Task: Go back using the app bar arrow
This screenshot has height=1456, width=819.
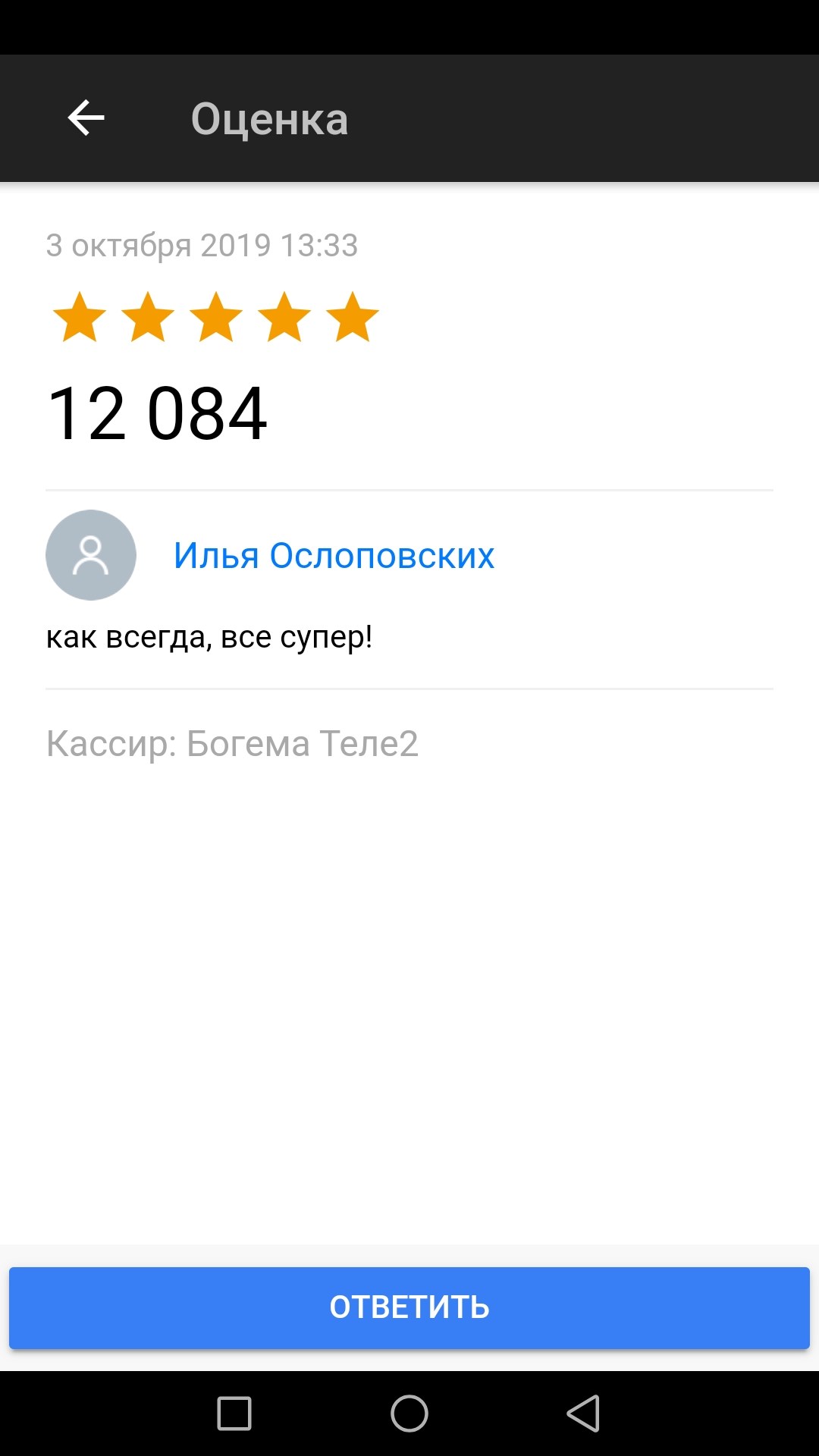Action: click(86, 118)
